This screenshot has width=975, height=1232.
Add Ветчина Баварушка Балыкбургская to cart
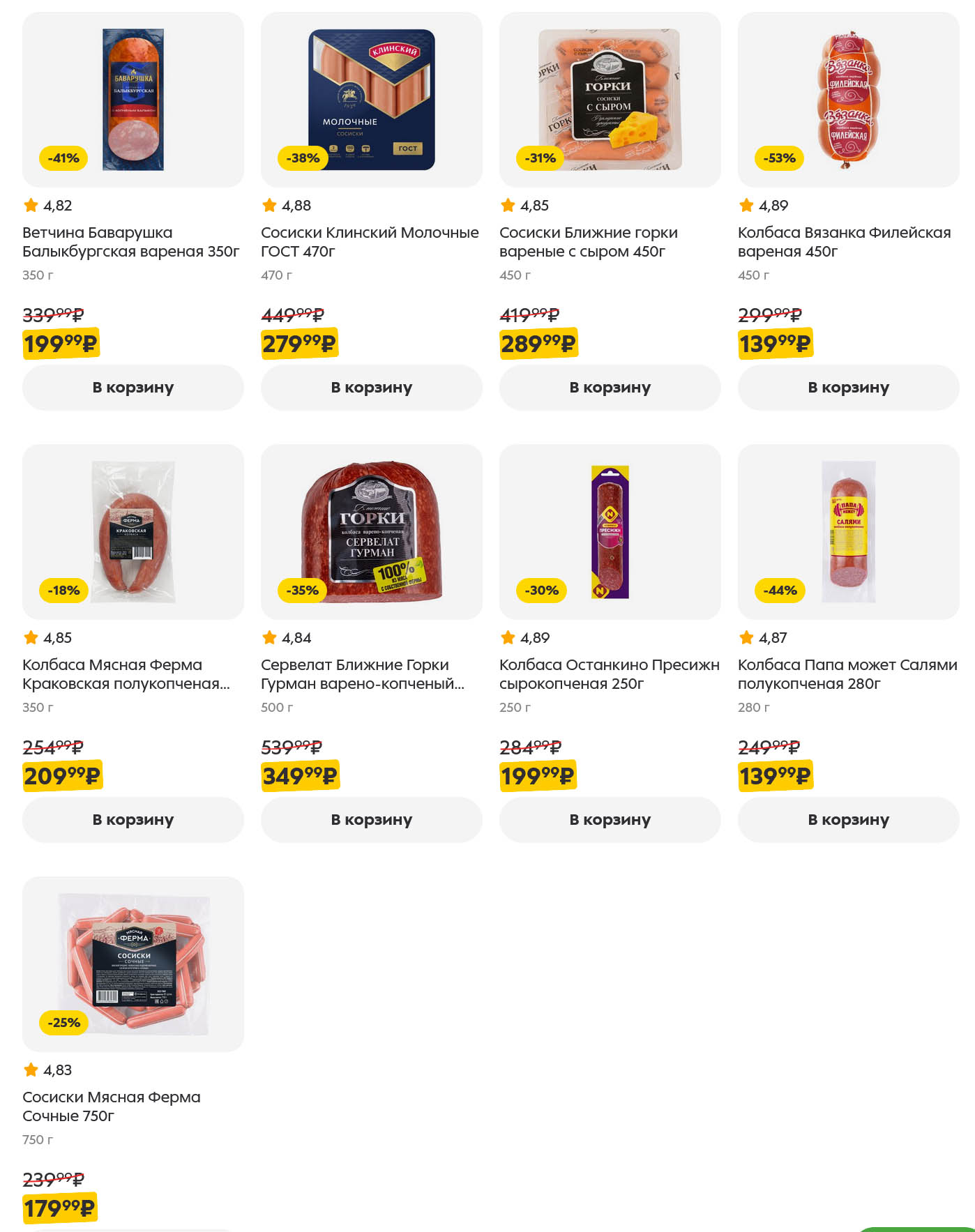click(x=133, y=387)
